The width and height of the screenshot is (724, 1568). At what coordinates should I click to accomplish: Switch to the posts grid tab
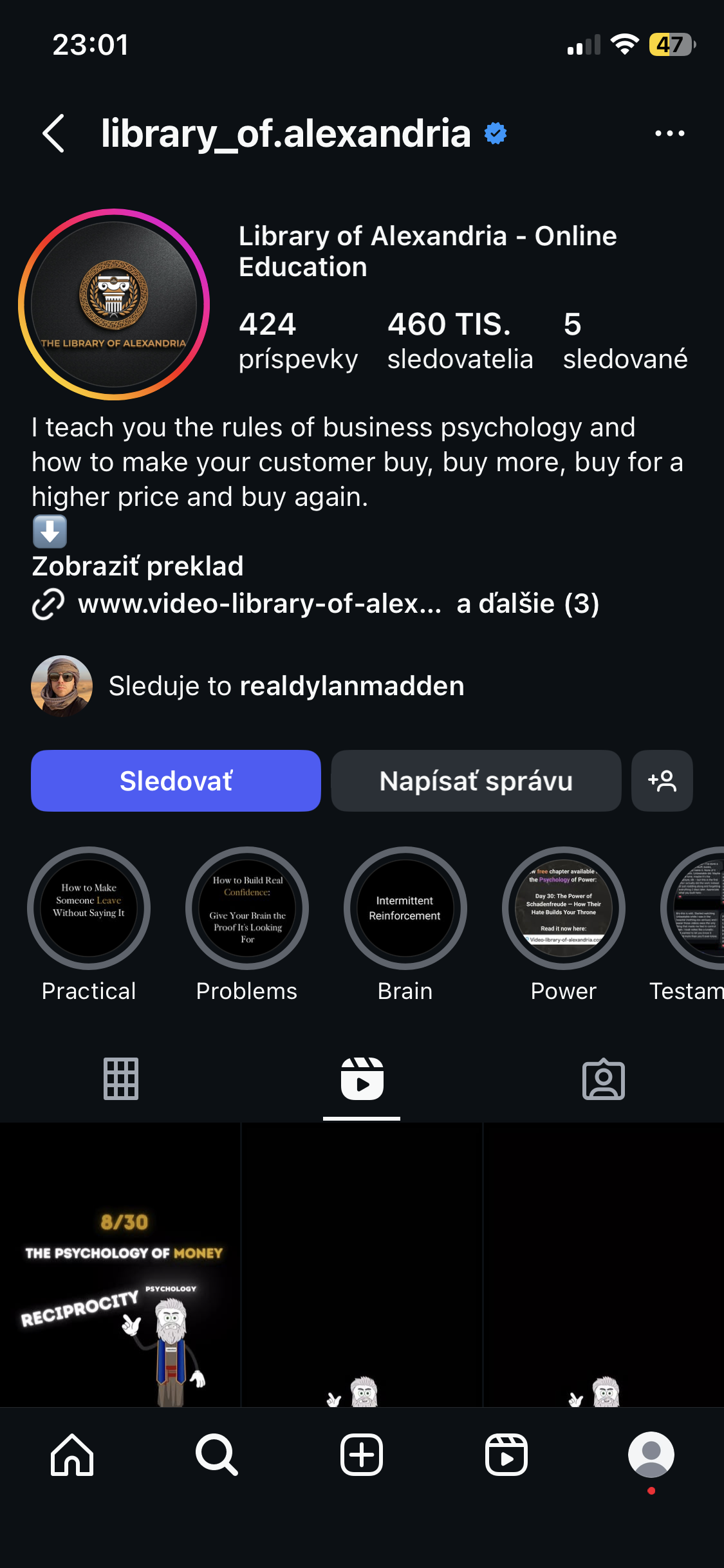click(121, 1079)
